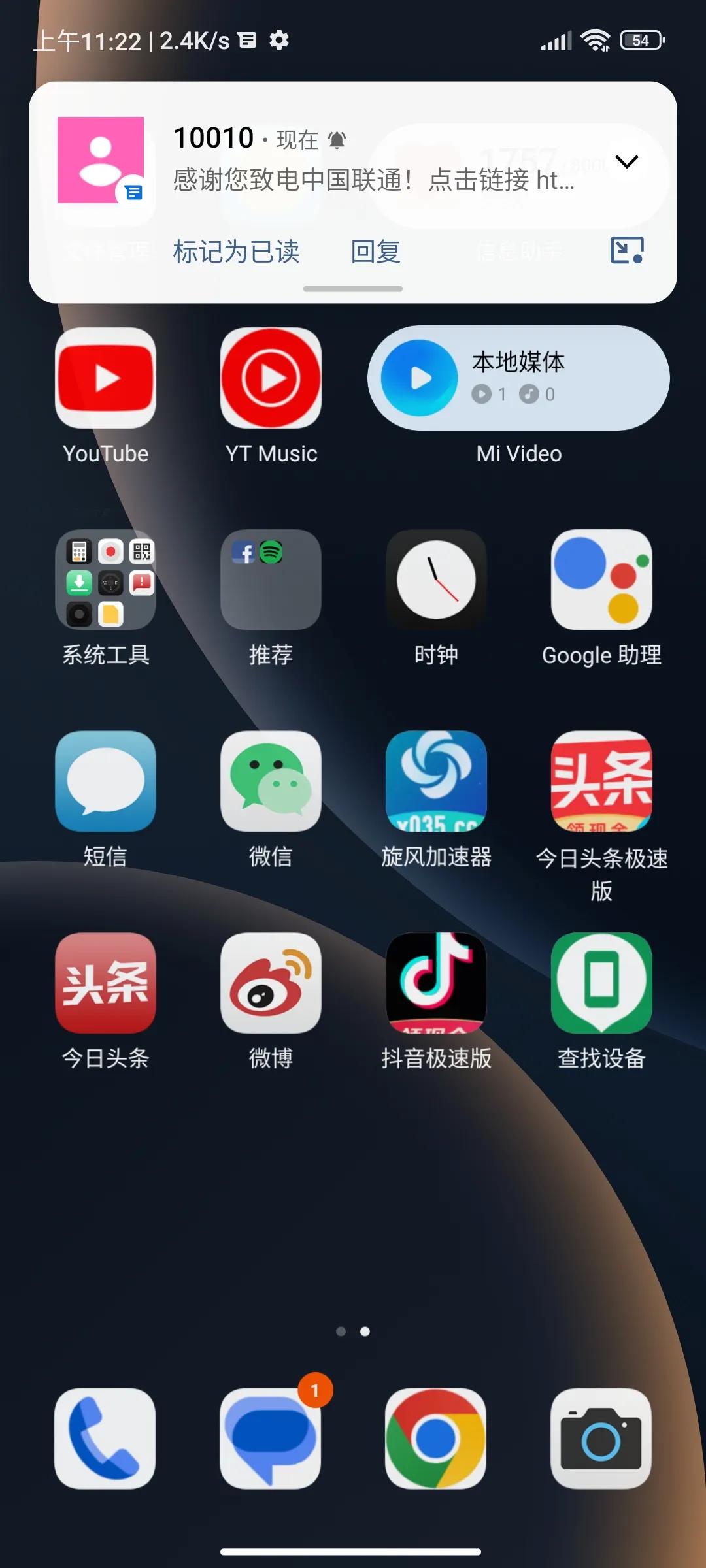Mark the 10010 notification as read

click(x=237, y=251)
